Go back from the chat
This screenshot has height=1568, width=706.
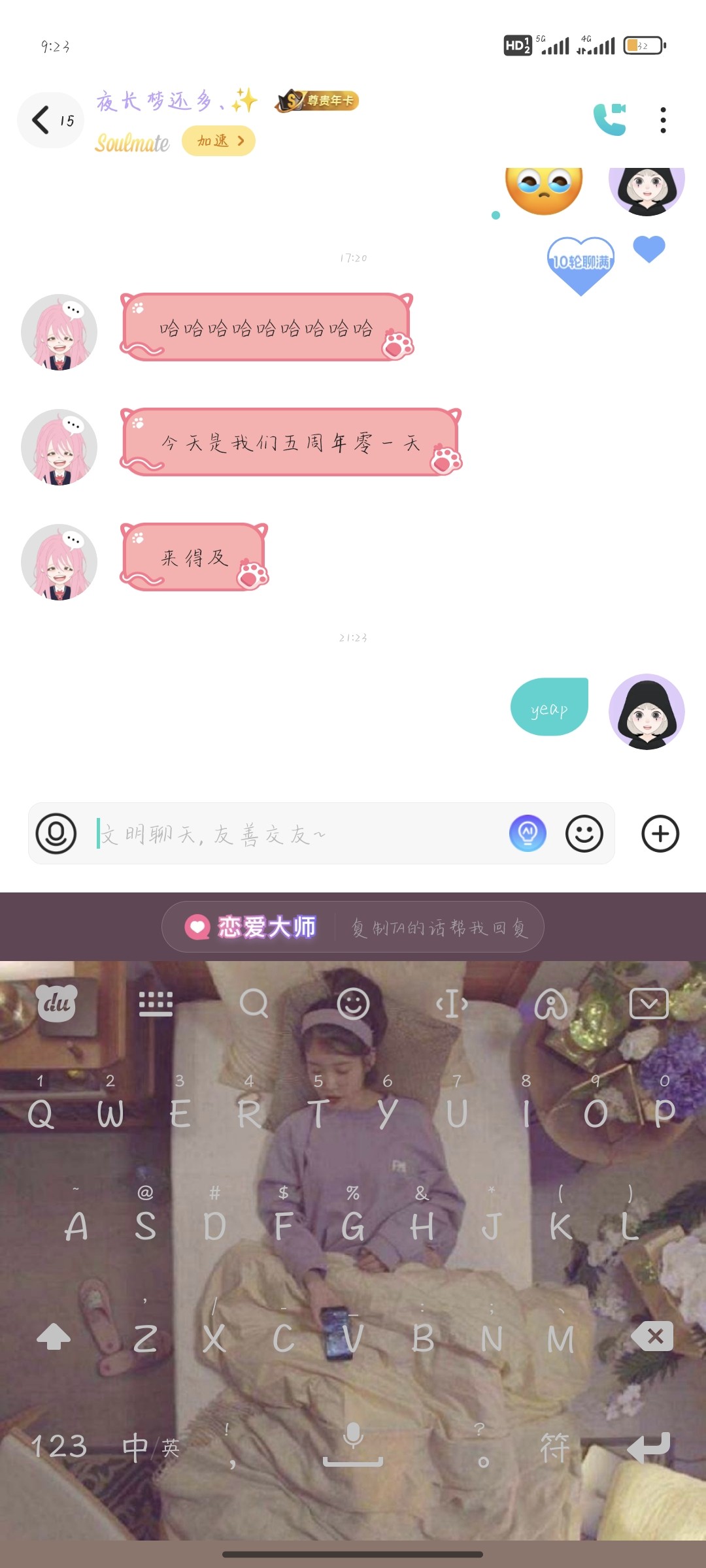51,120
